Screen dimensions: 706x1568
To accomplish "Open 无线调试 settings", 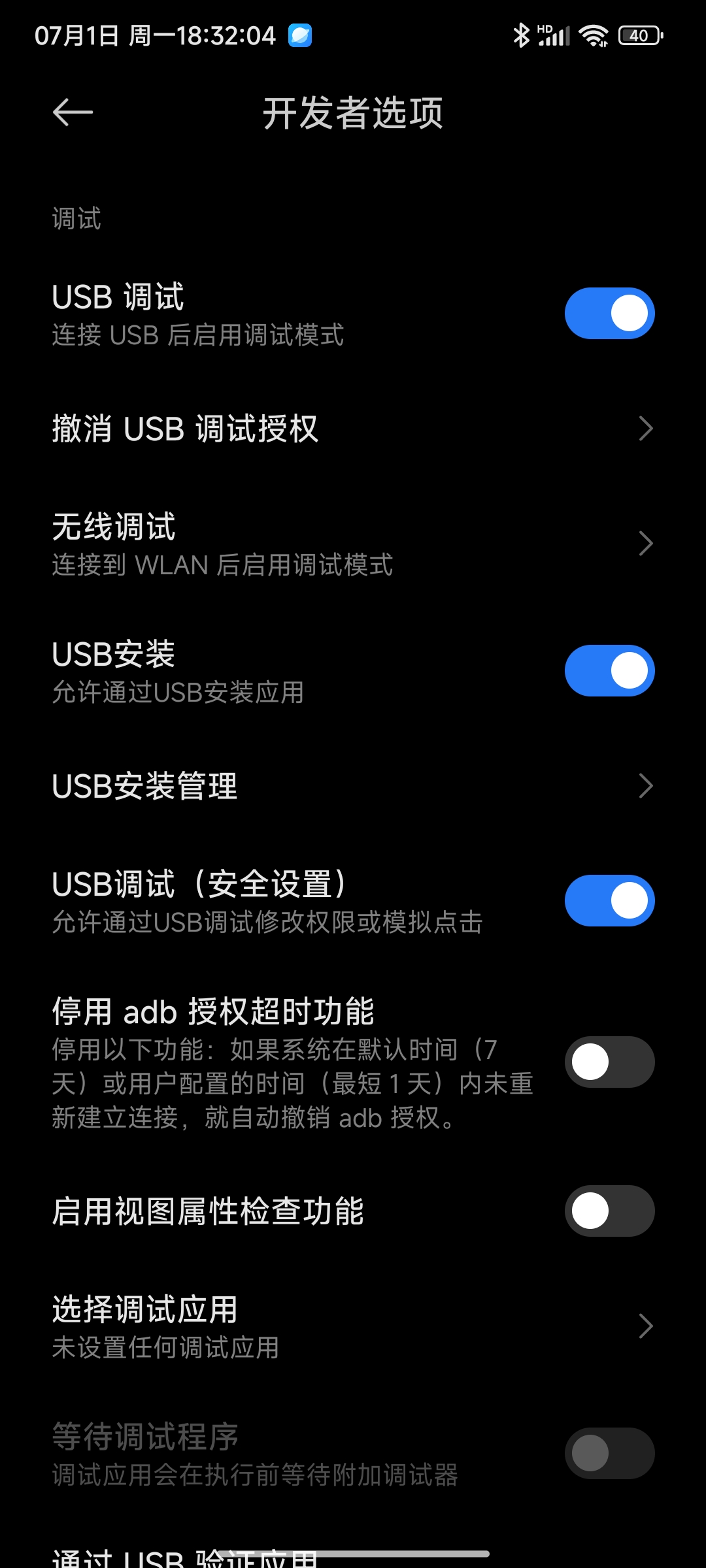I will point(353,544).
